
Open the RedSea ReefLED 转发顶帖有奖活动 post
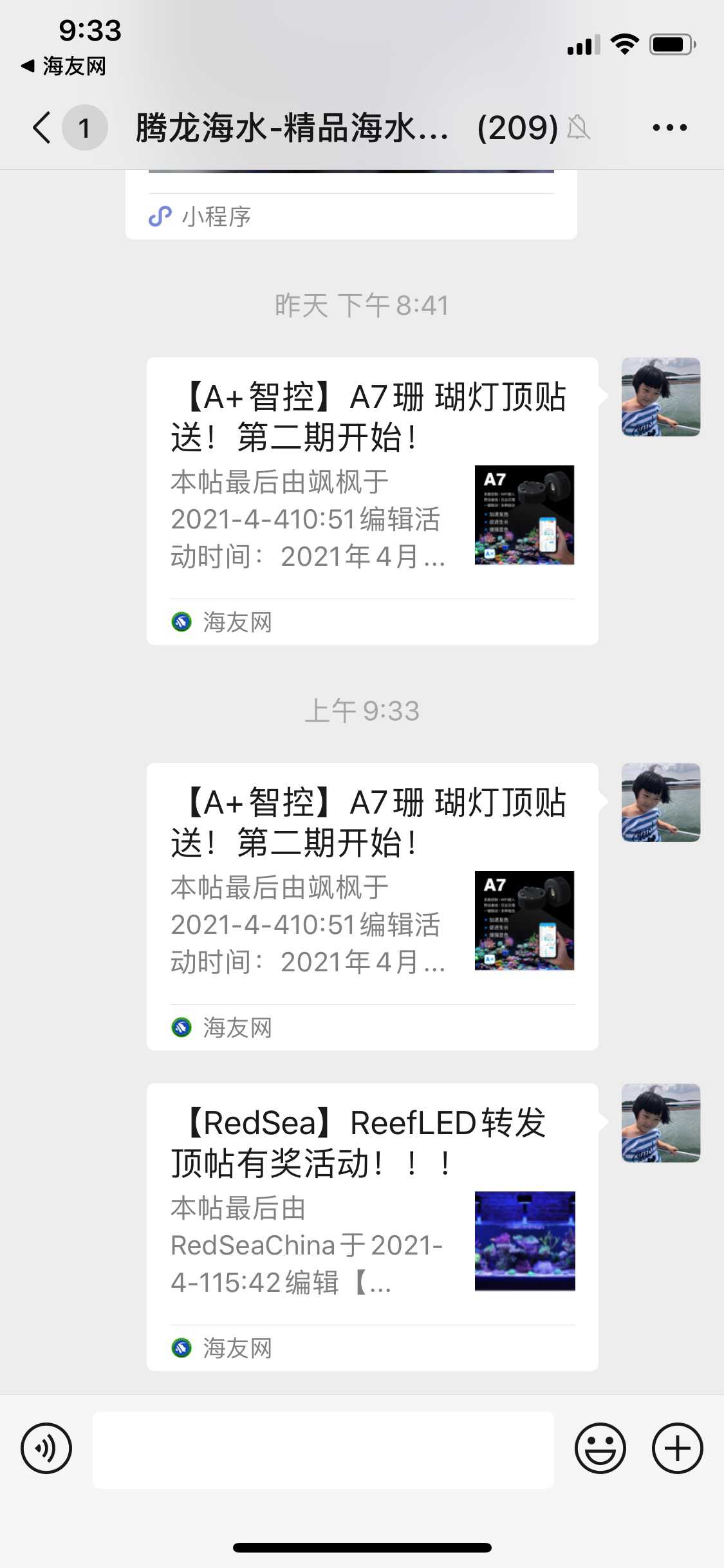(372, 1227)
